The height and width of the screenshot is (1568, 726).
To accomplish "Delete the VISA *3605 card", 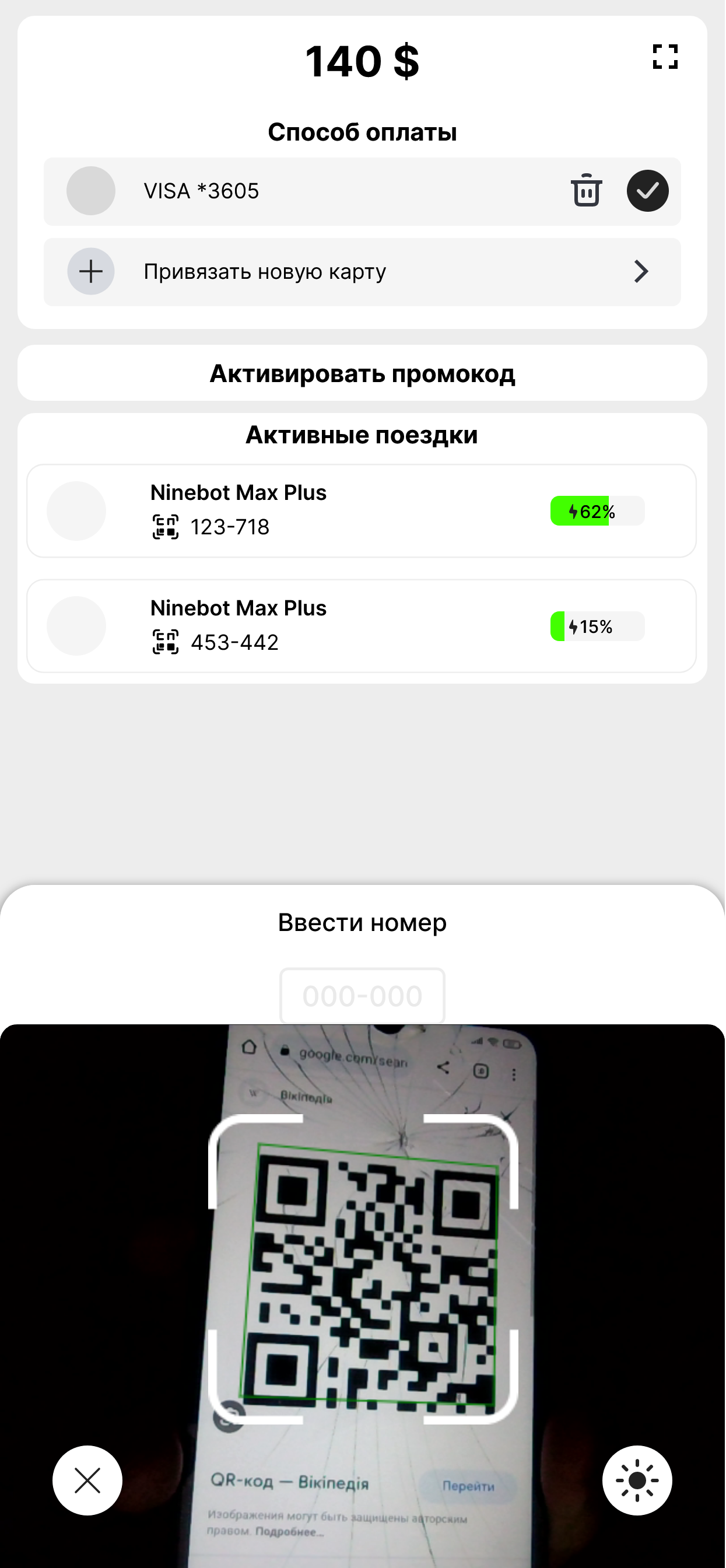I will tap(586, 191).
